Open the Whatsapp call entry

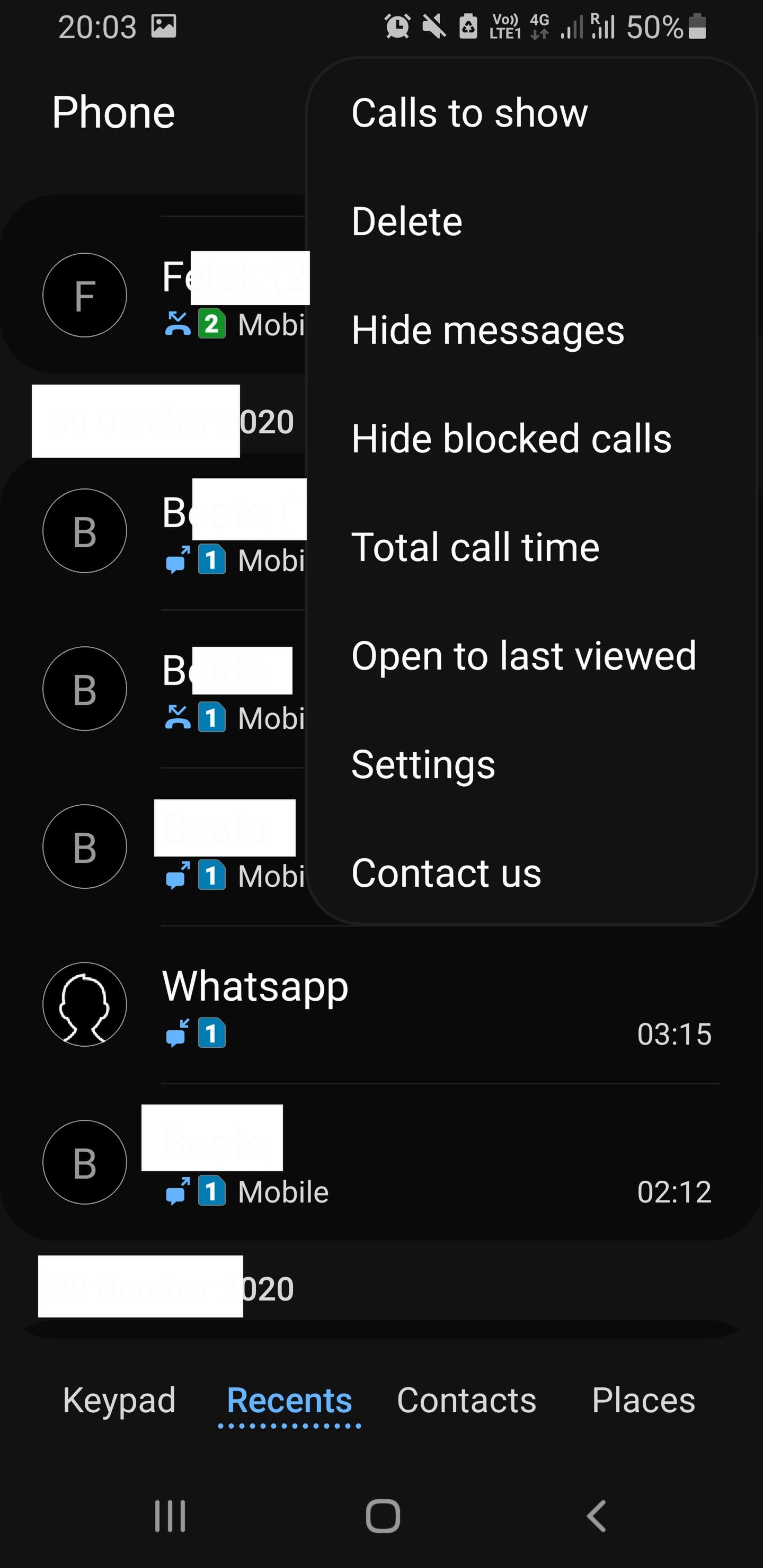(x=381, y=1004)
